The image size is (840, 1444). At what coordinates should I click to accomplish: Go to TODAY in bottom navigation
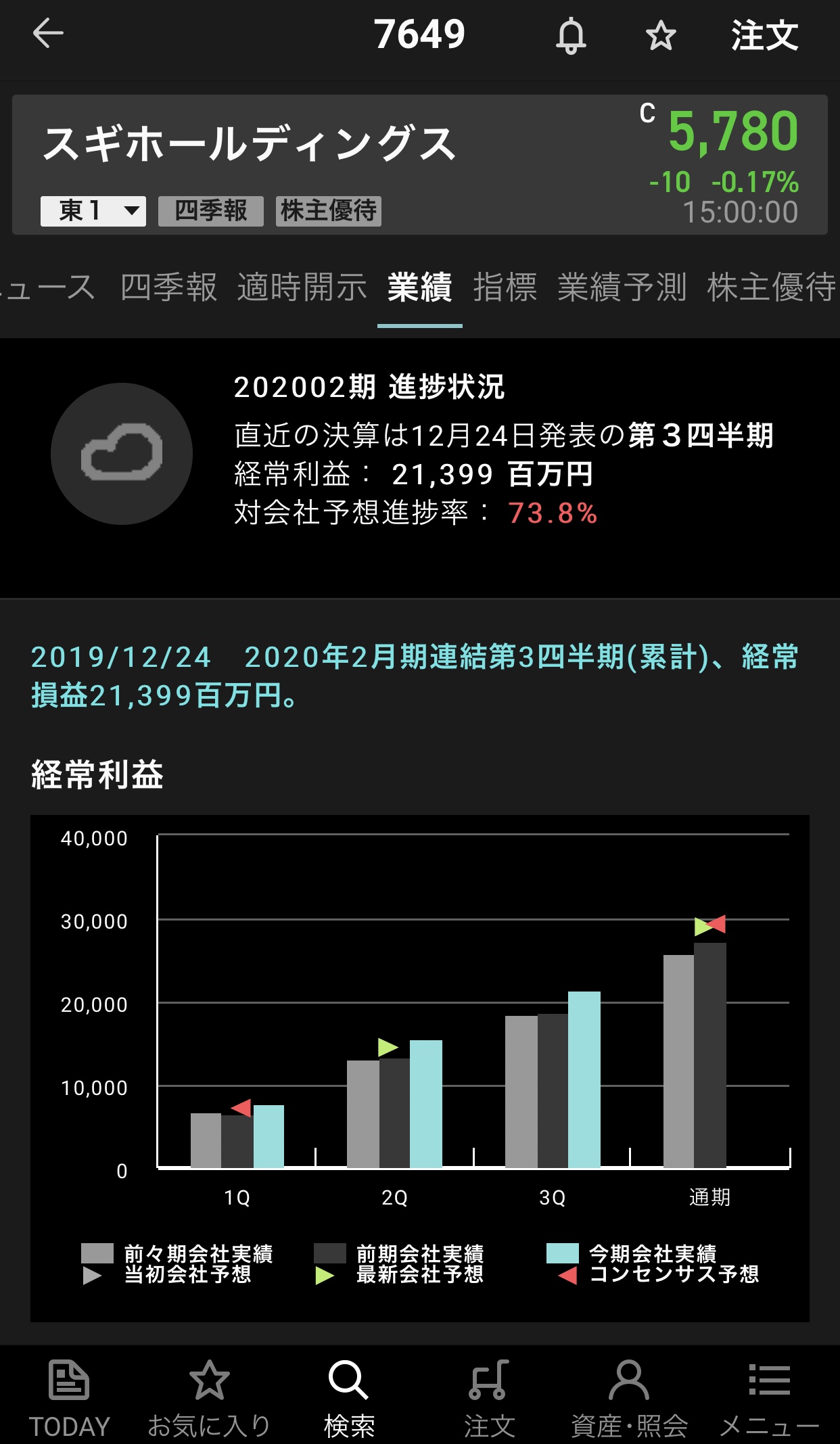69,1397
